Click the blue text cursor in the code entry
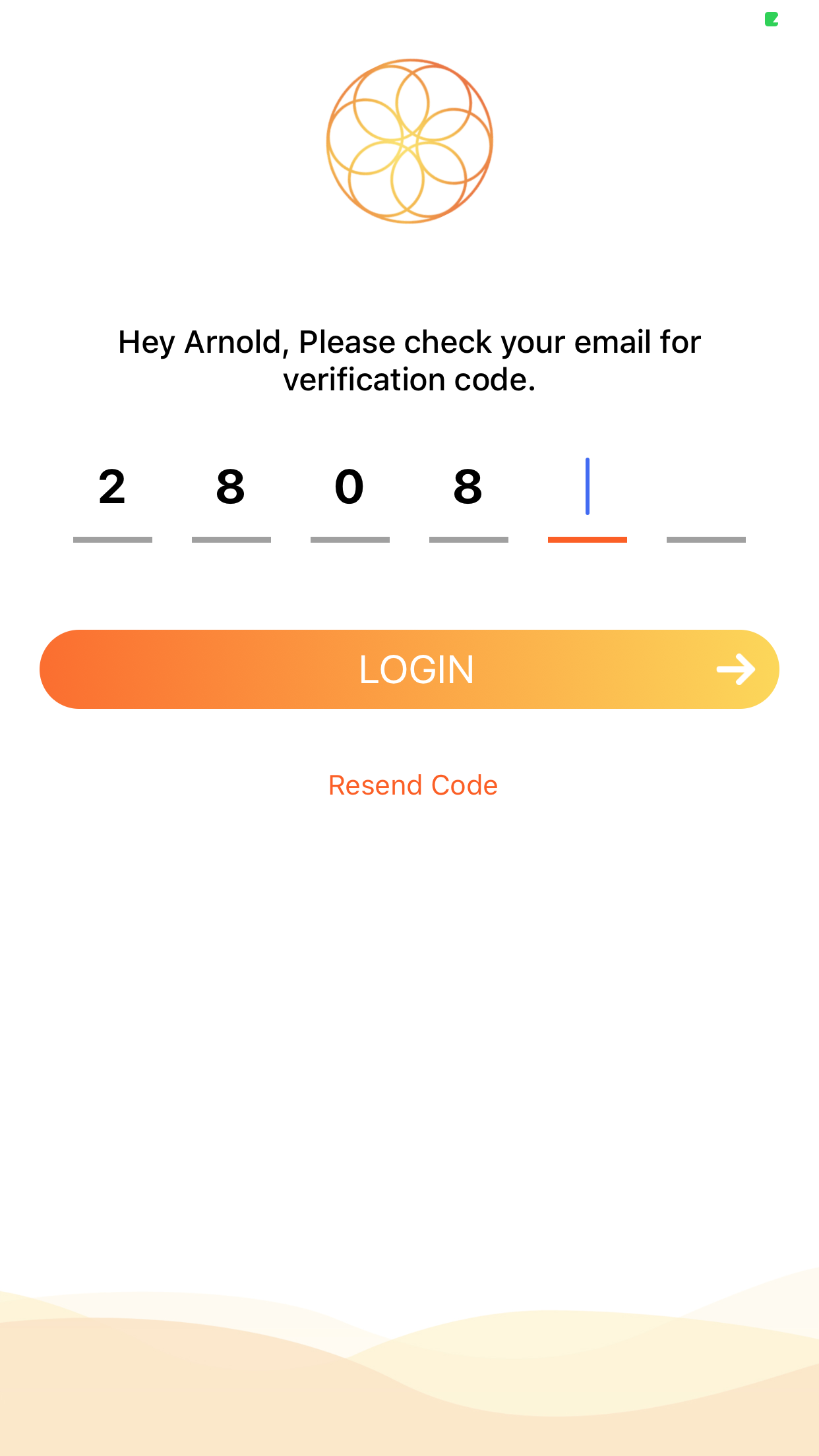This screenshot has height=1456, width=819. pyautogui.click(x=587, y=487)
